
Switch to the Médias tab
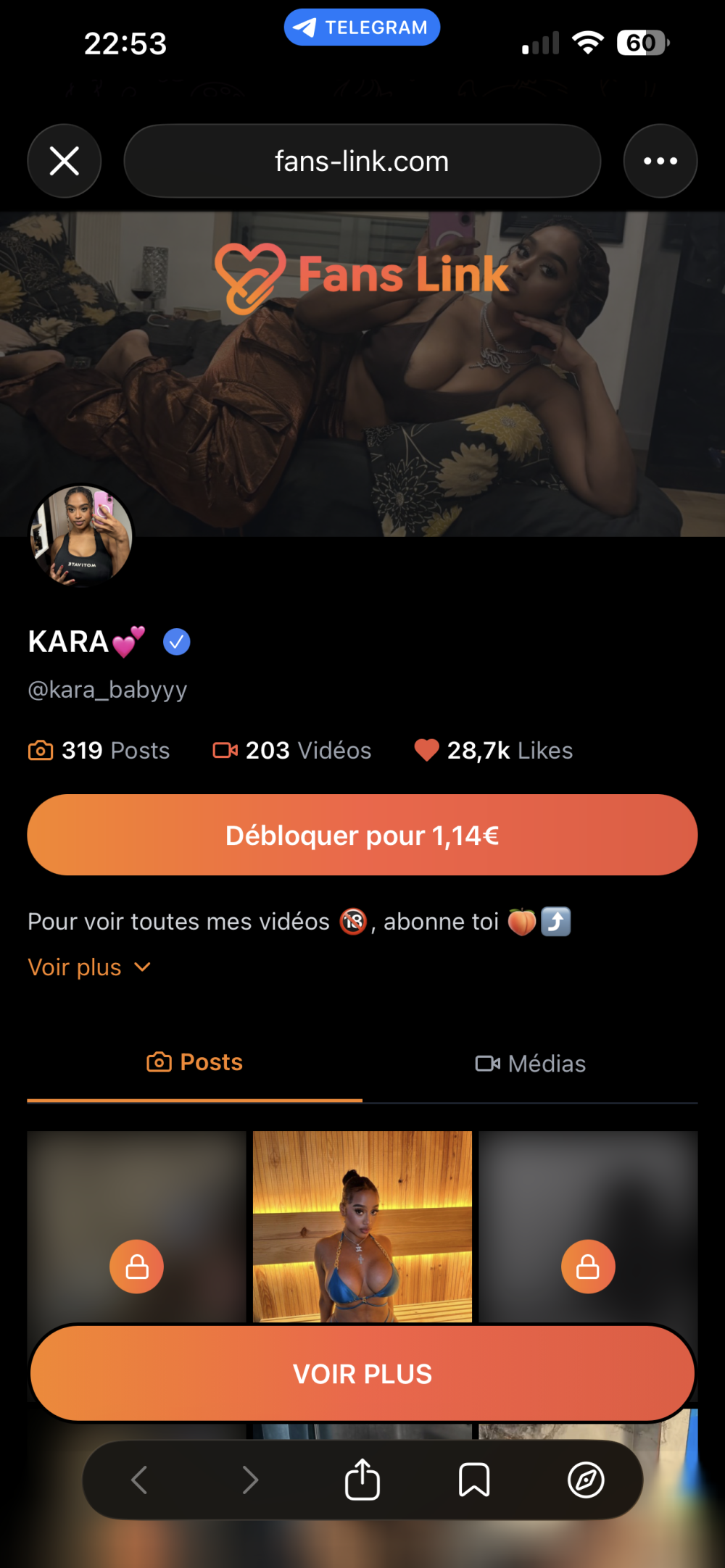530,1063
